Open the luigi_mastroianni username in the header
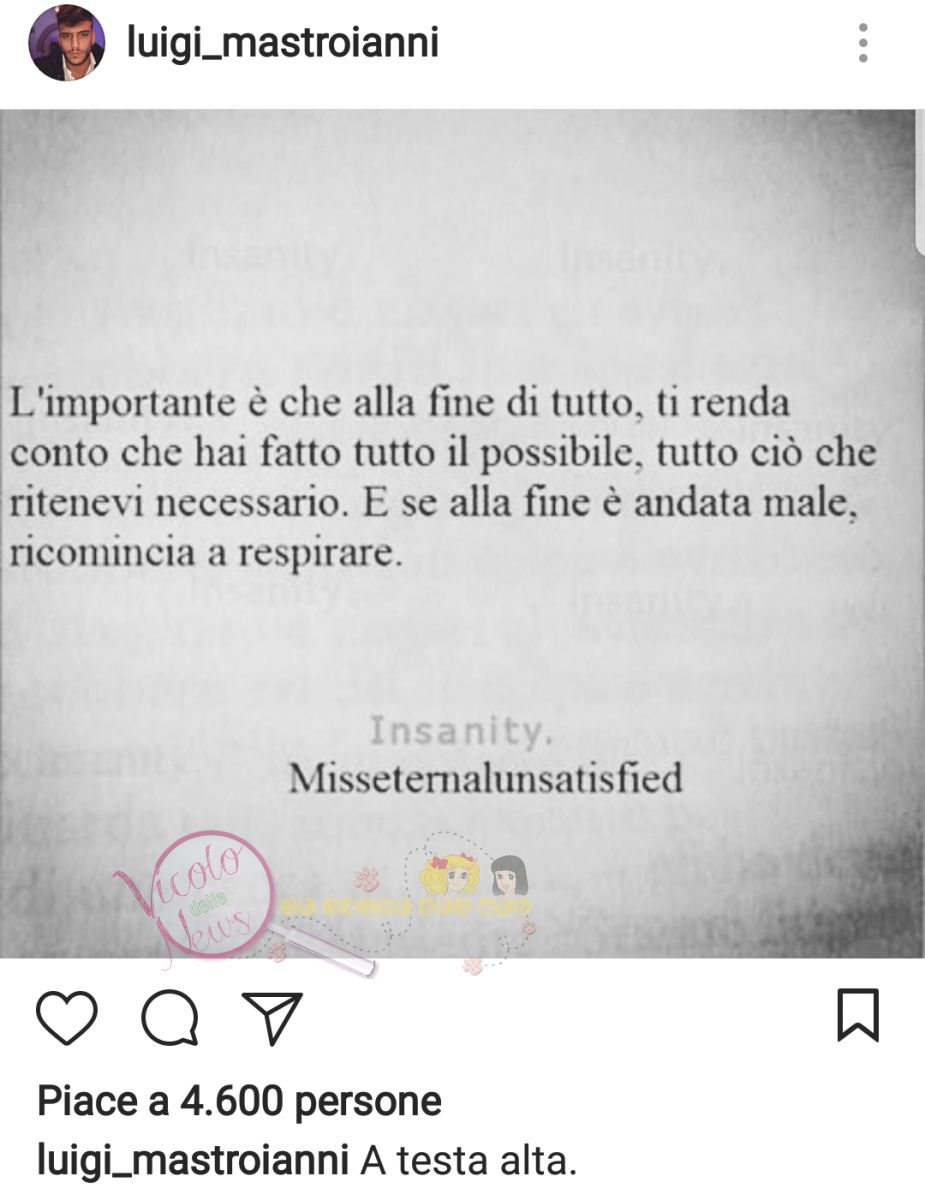Screen dimensions: 925x1200 coord(283,43)
